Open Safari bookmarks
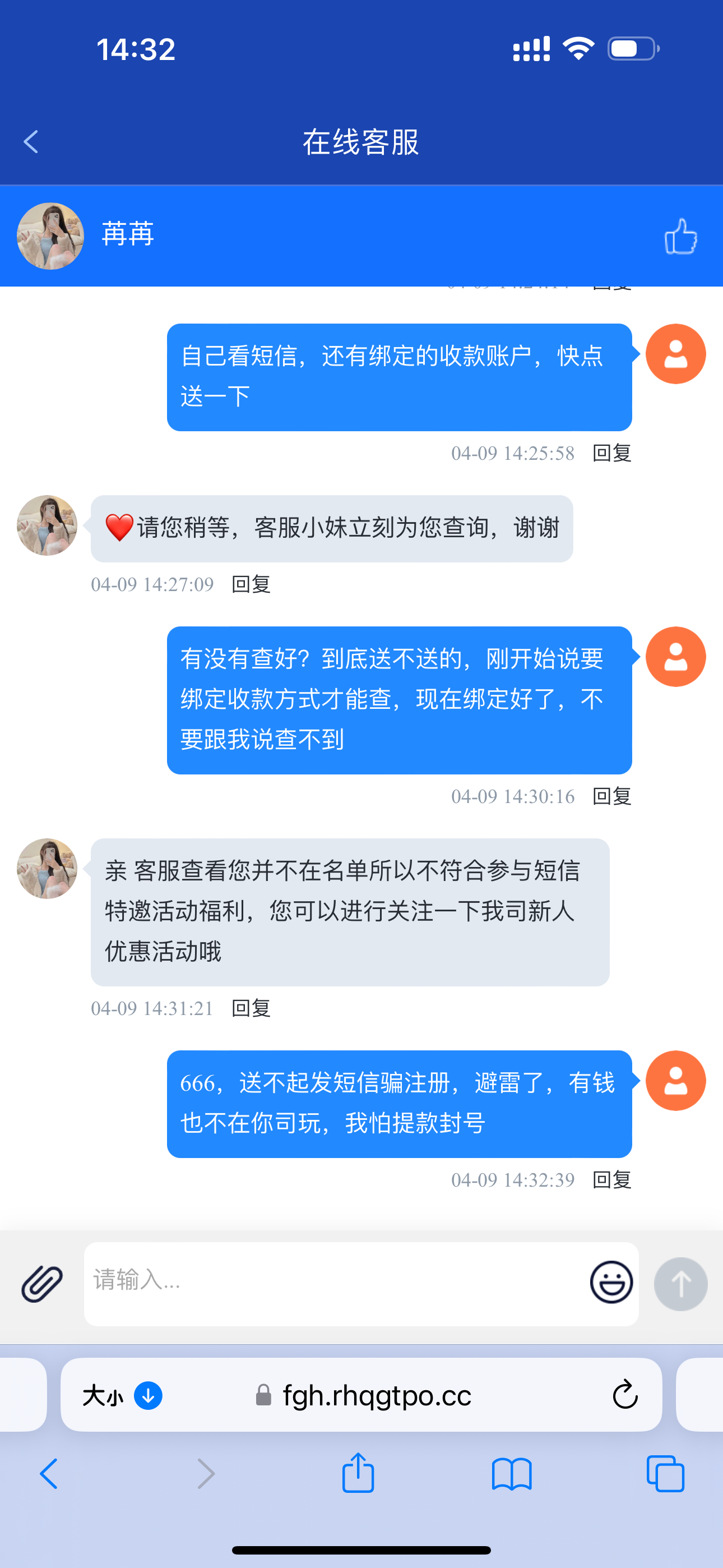 pyautogui.click(x=512, y=1474)
